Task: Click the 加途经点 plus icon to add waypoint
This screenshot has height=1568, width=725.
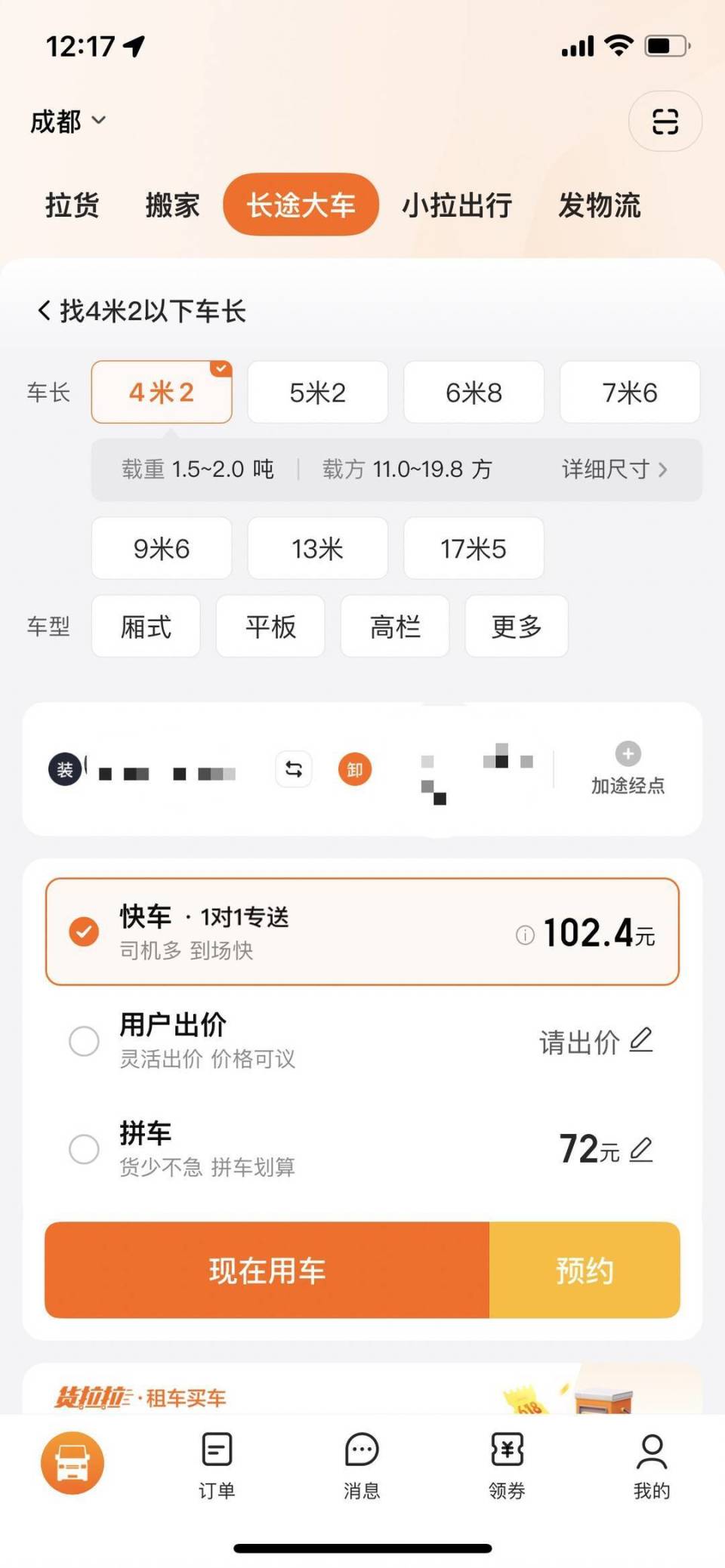Action: coord(626,754)
